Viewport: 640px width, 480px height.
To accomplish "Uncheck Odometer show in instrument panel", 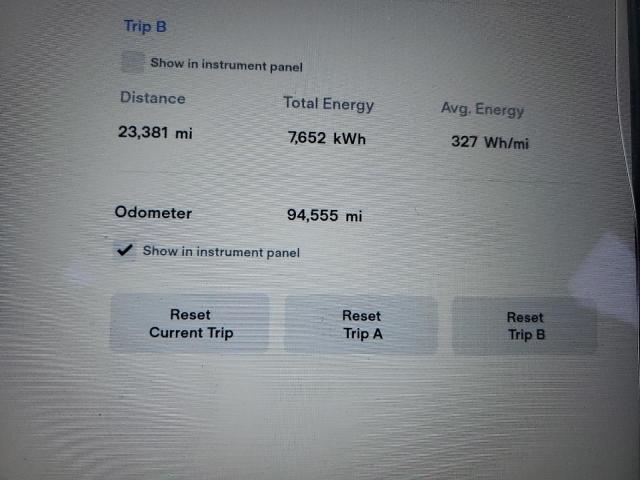I will click(125, 251).
